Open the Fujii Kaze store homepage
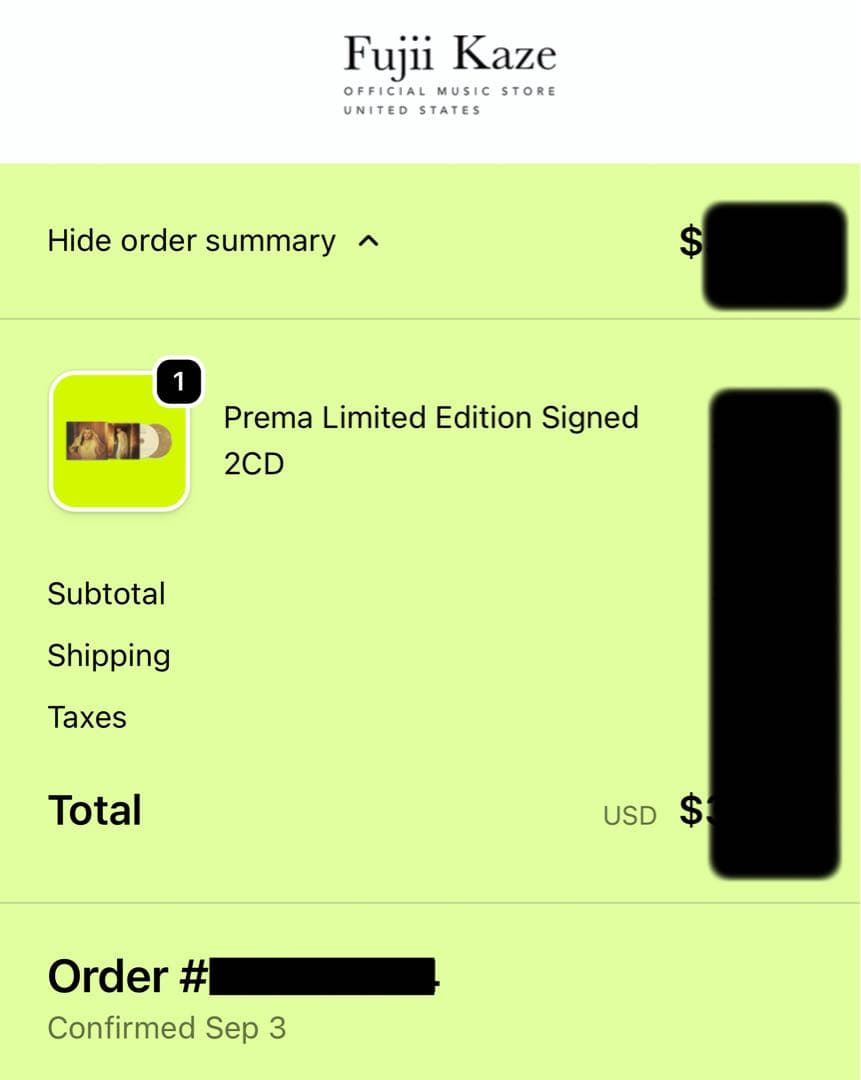Screen dimensions: 861x1080 [x=449, y=74]
